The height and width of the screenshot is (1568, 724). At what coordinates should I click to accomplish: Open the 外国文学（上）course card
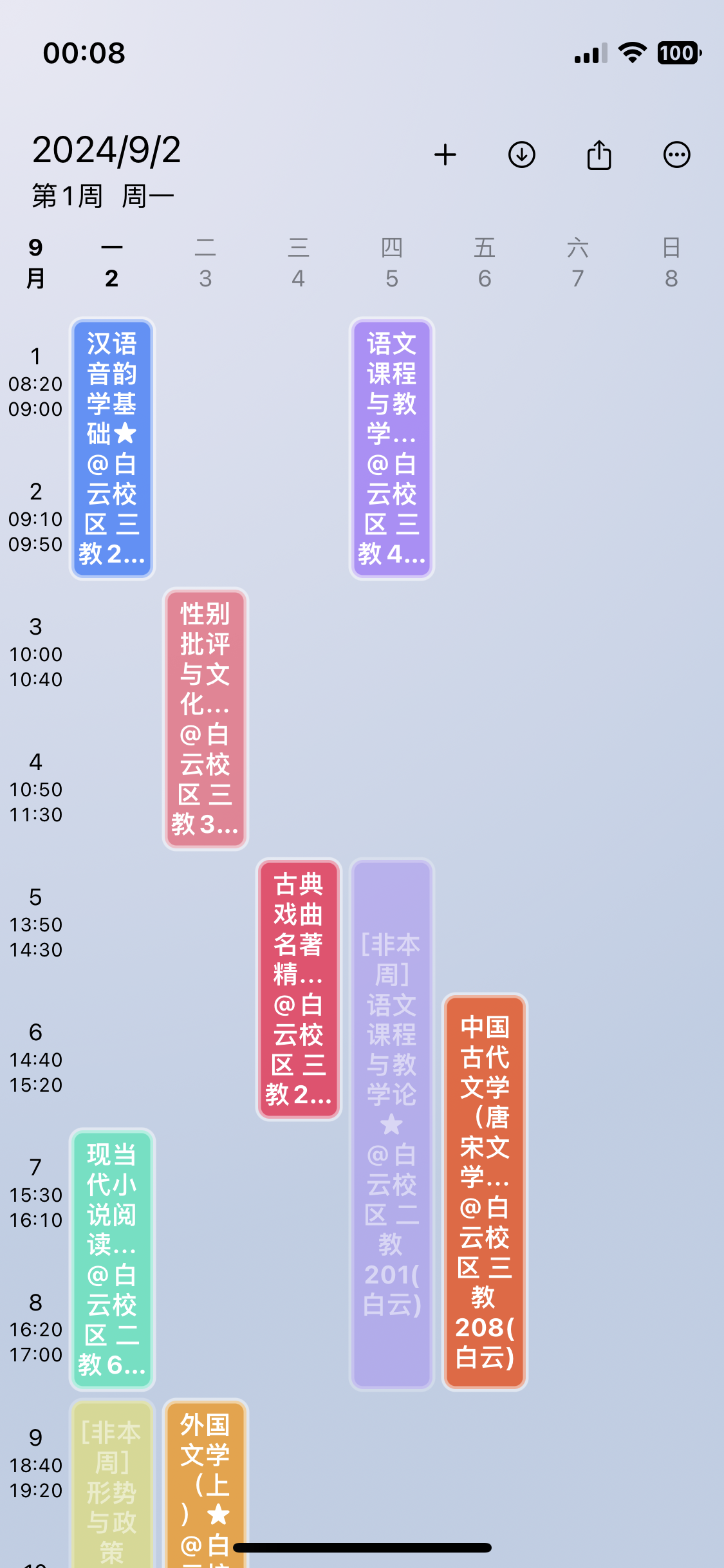[x=205, y=1480]
